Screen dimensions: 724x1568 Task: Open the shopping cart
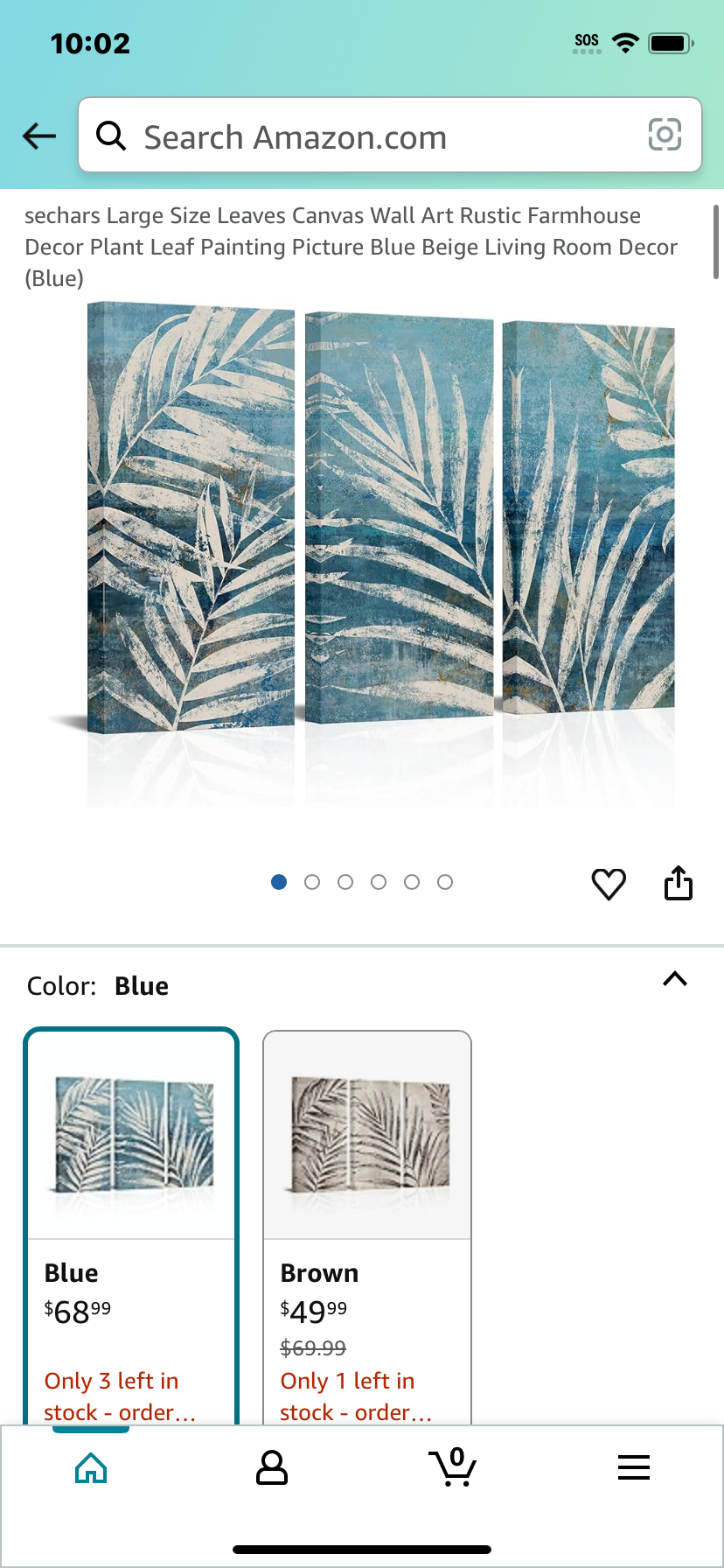(453, 1466)
